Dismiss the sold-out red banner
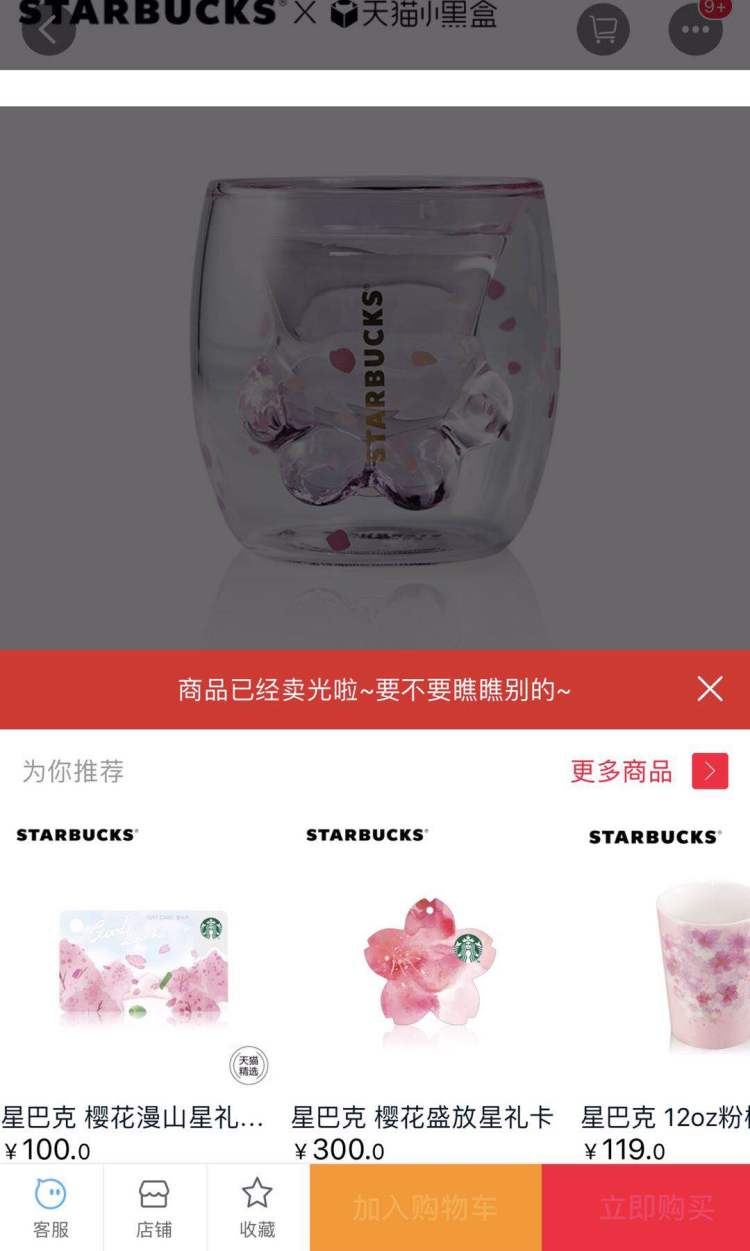The height and width of the screenshot is (1251, 750). click(710, 689)
